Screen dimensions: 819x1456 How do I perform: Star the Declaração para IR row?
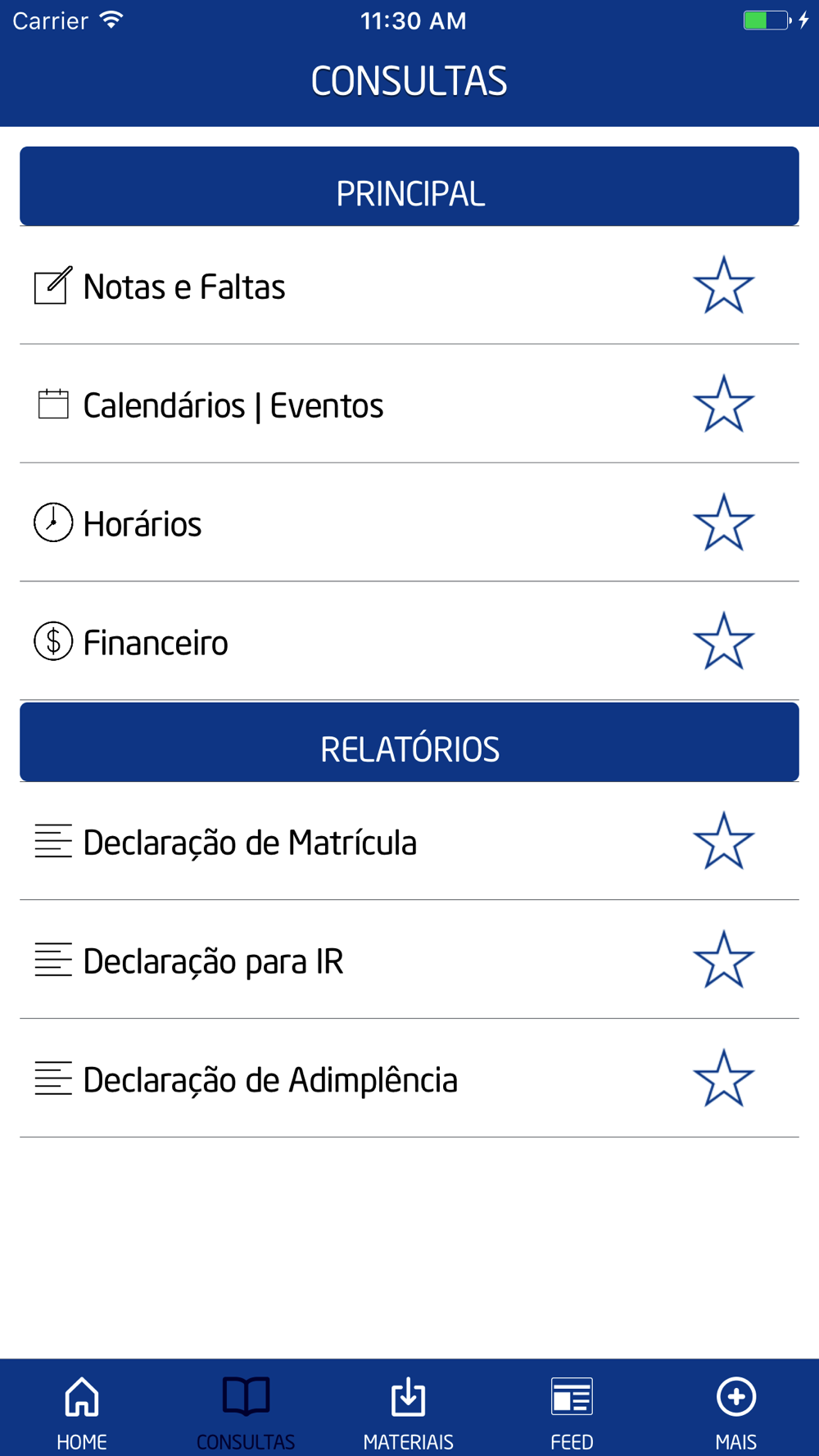723,960
